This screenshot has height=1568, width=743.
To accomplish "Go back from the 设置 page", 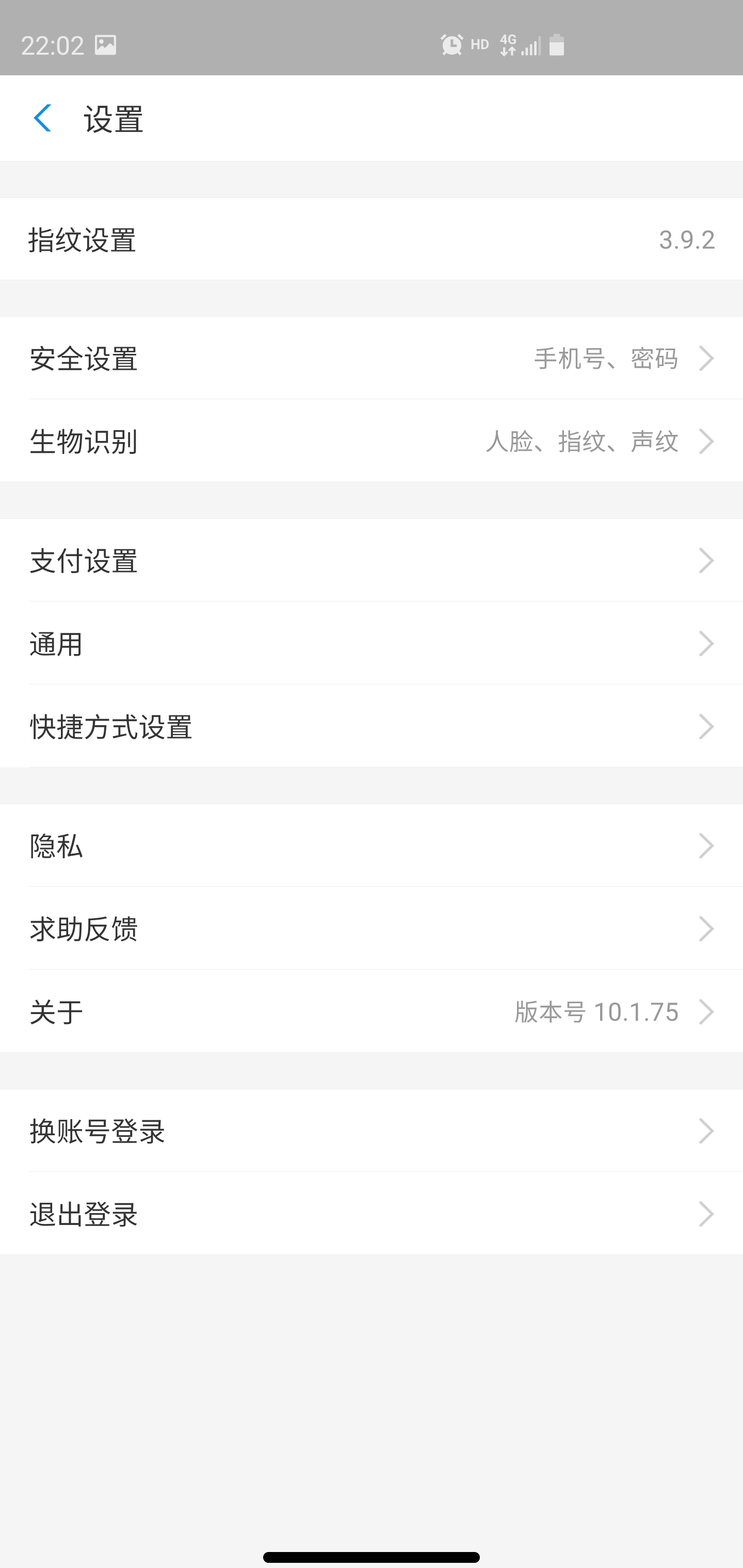I will [x=43, y=118].
